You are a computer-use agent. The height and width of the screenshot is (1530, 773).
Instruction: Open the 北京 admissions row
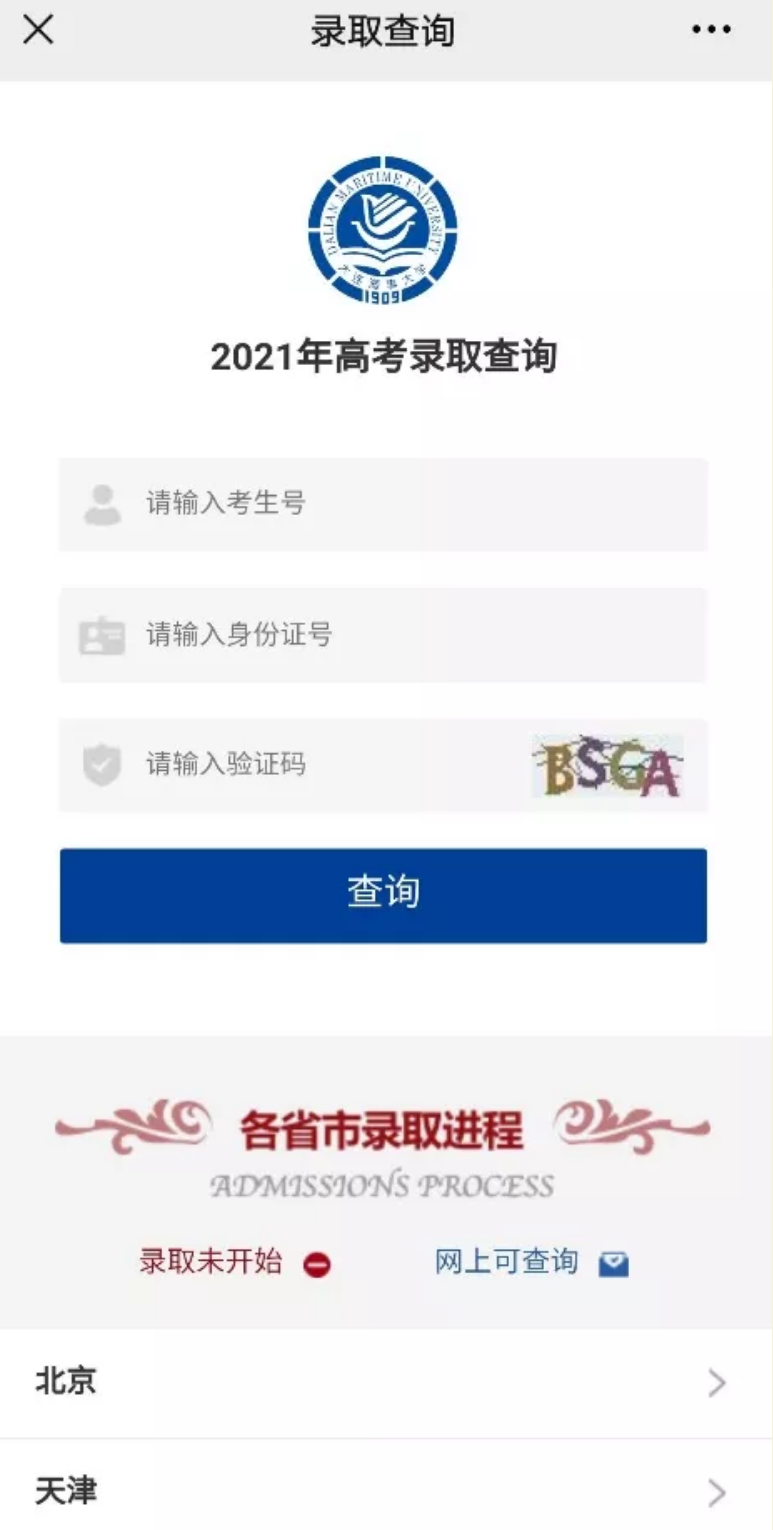(386, 1383)
